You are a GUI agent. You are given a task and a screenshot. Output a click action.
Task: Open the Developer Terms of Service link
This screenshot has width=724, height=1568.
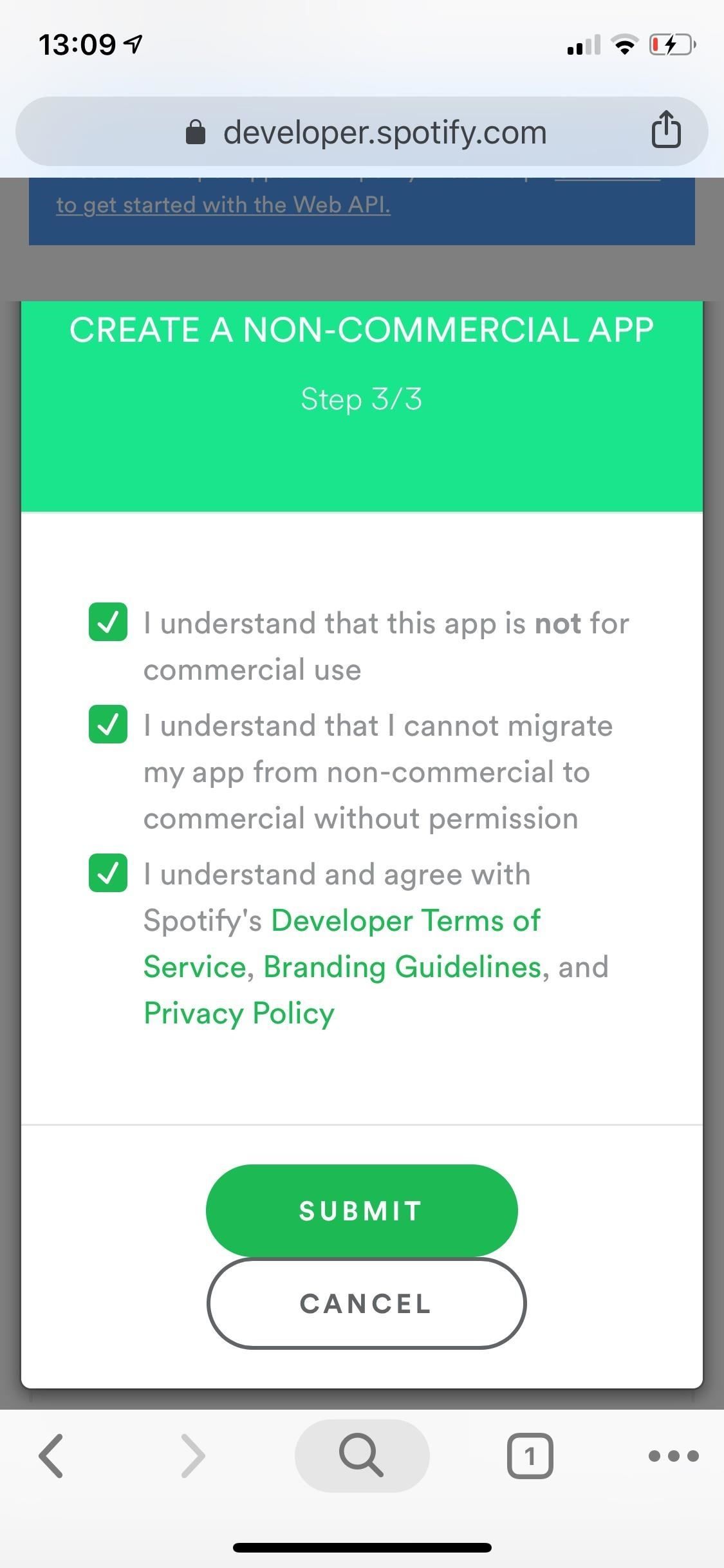pyautogui.click(x=405, y=920)
